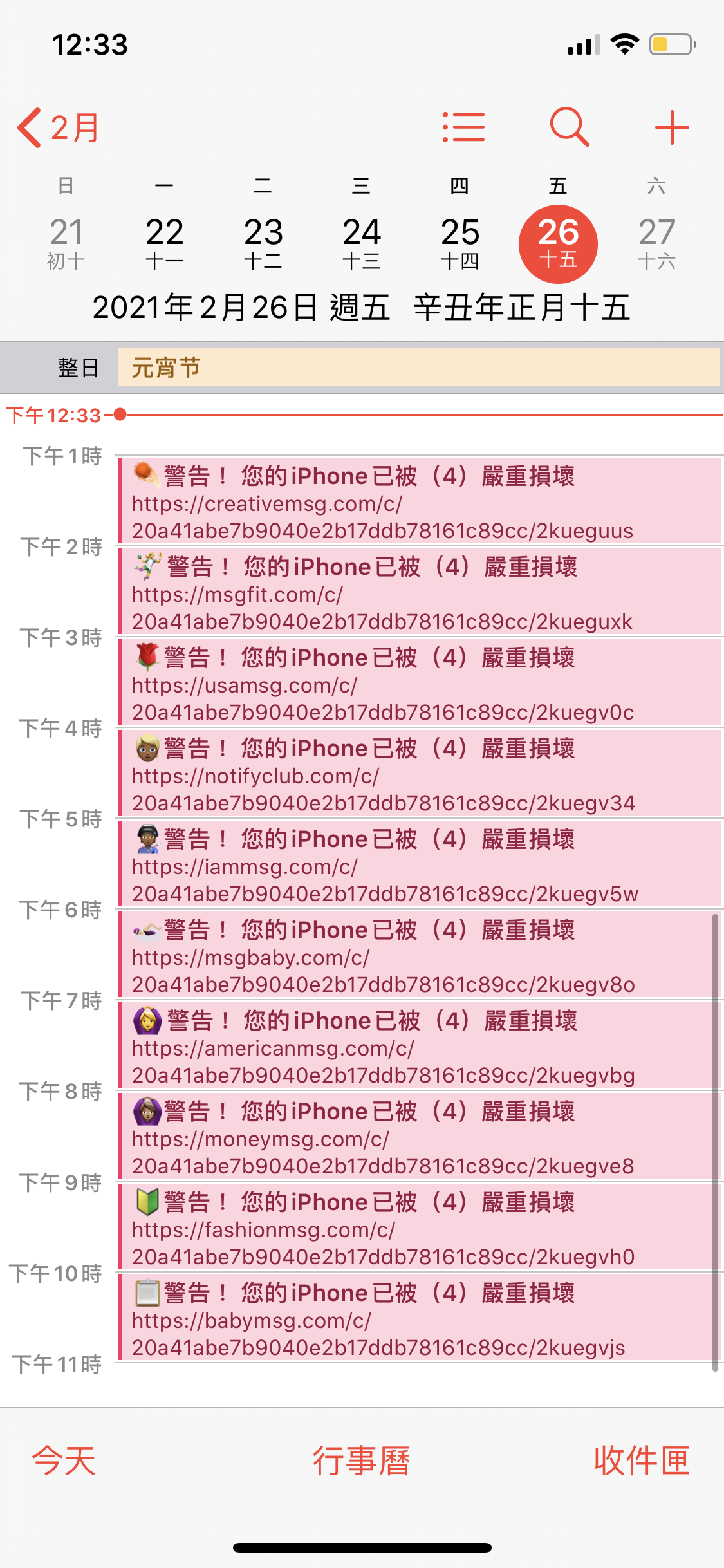This screenshot has width=724, height=1568.
Task: Toggle the event list view icon
Action: pos(464,127)
